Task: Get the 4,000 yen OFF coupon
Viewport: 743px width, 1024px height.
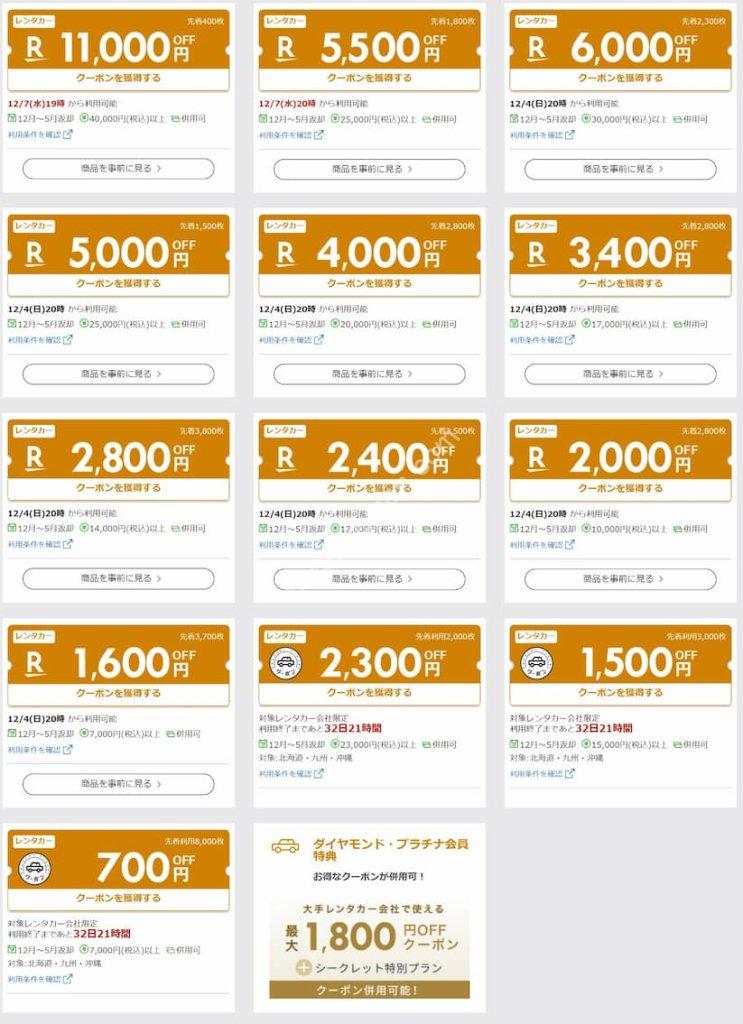Action: point(369,283)
